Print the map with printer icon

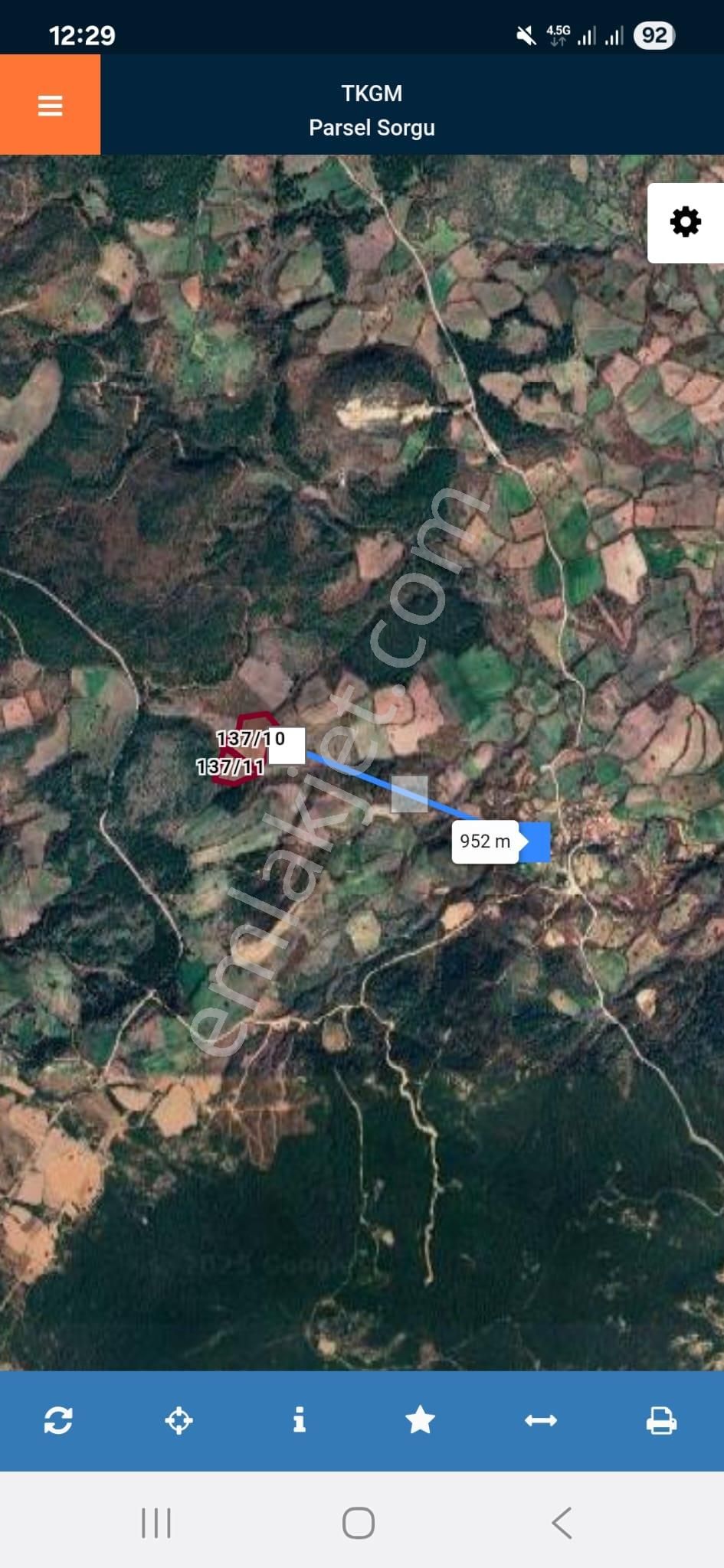click(660, 1420)
